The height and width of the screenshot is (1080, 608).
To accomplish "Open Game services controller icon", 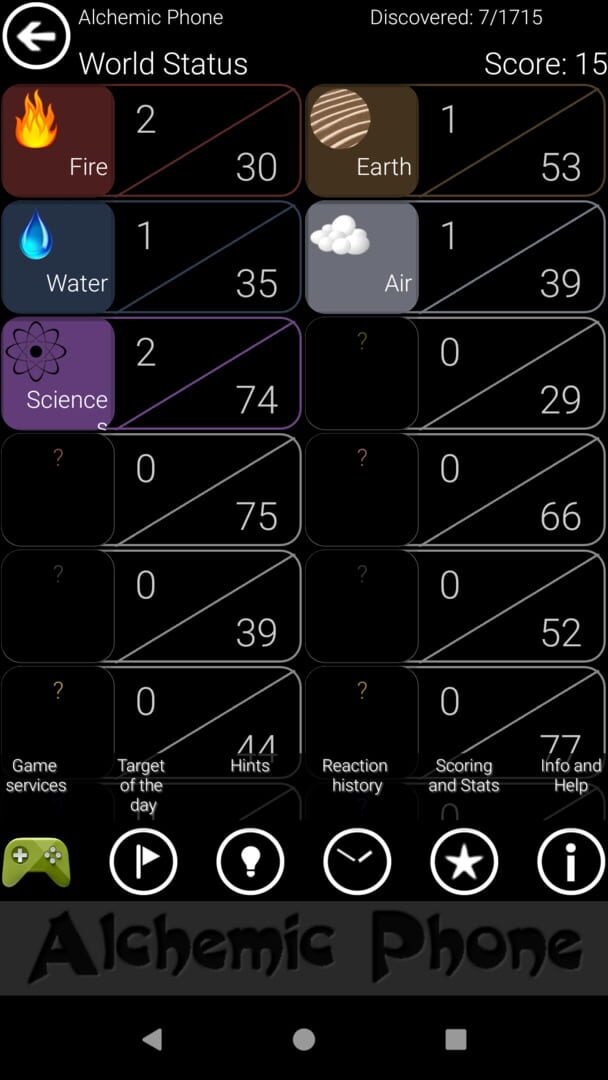I will [x=36, y=861].
